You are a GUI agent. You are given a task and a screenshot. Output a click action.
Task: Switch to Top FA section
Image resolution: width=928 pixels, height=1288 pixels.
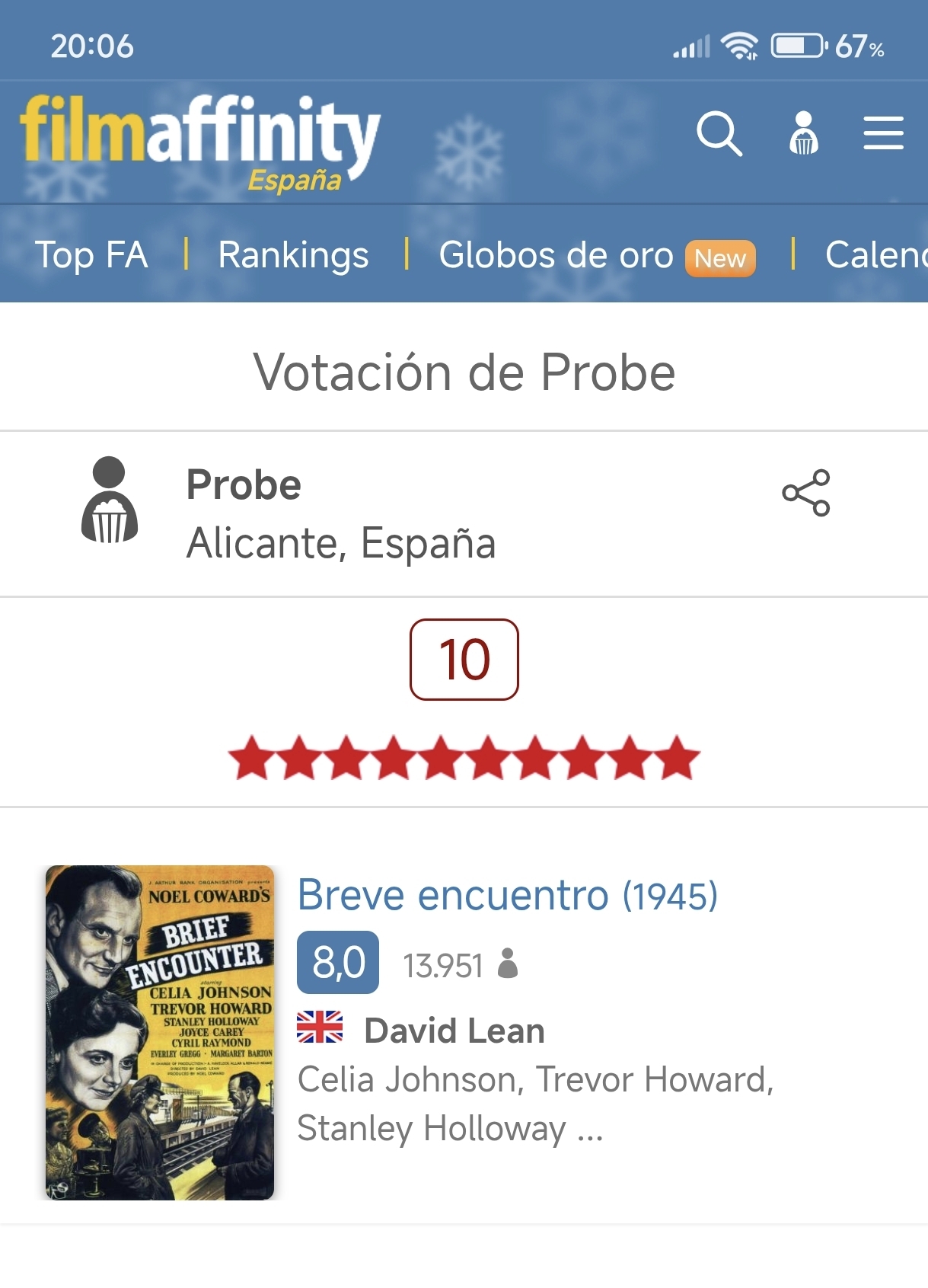tap(91, 255)
